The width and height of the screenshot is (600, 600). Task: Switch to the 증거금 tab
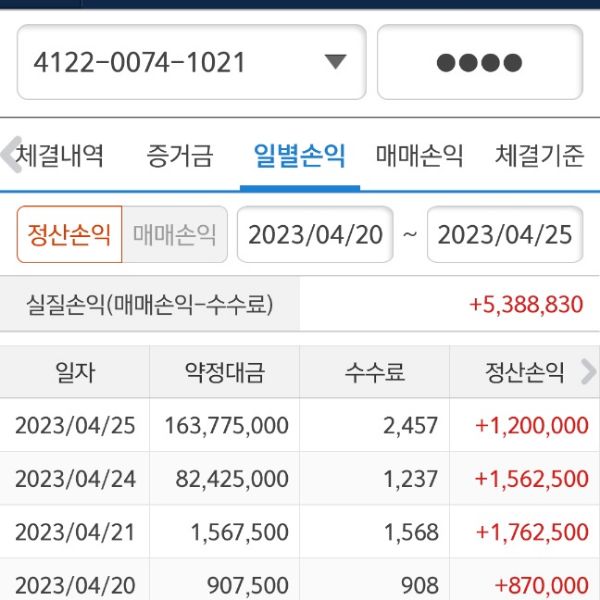coord(180,156)
